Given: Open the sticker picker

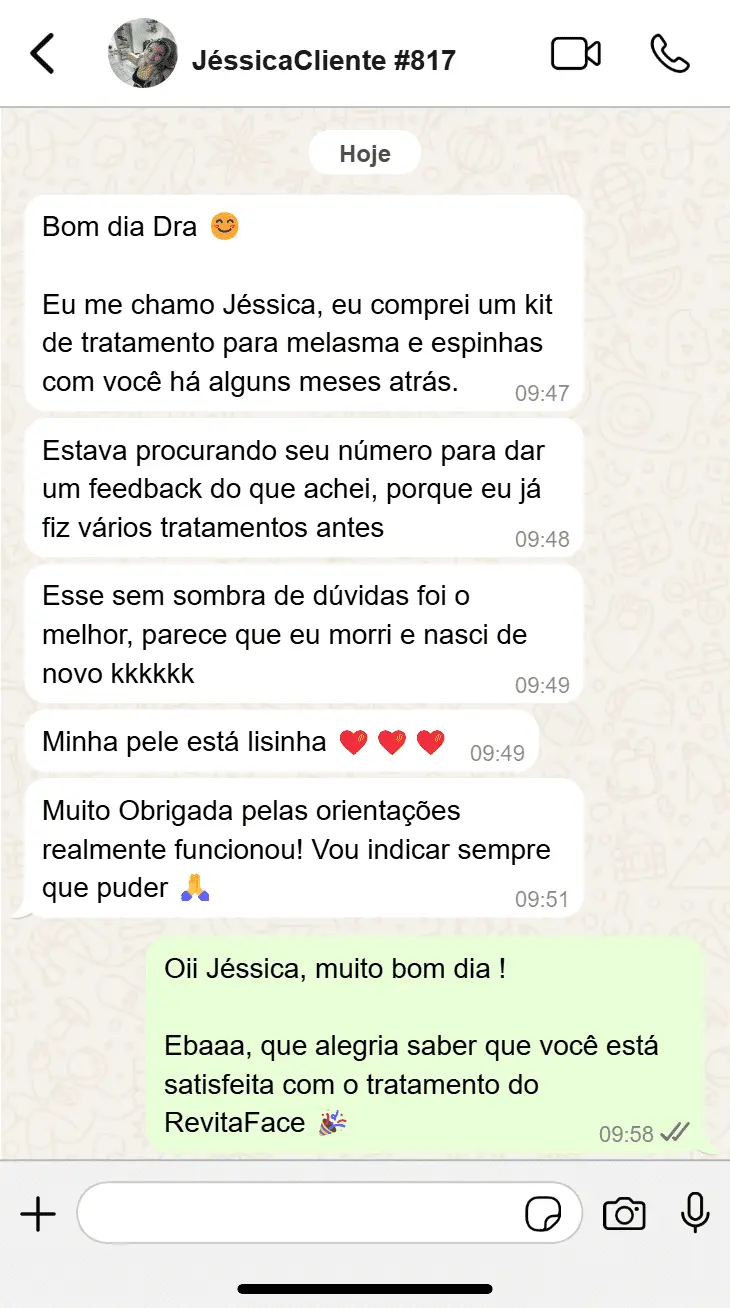Looking at the screenshot, I should pos(543,1215).
